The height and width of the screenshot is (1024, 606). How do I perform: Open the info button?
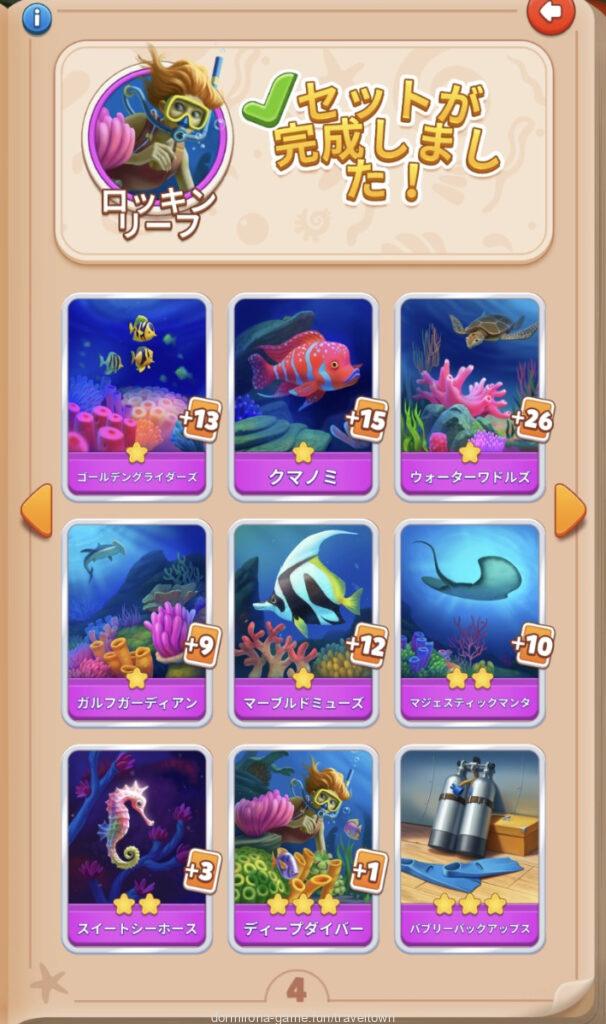pos(36,17)
